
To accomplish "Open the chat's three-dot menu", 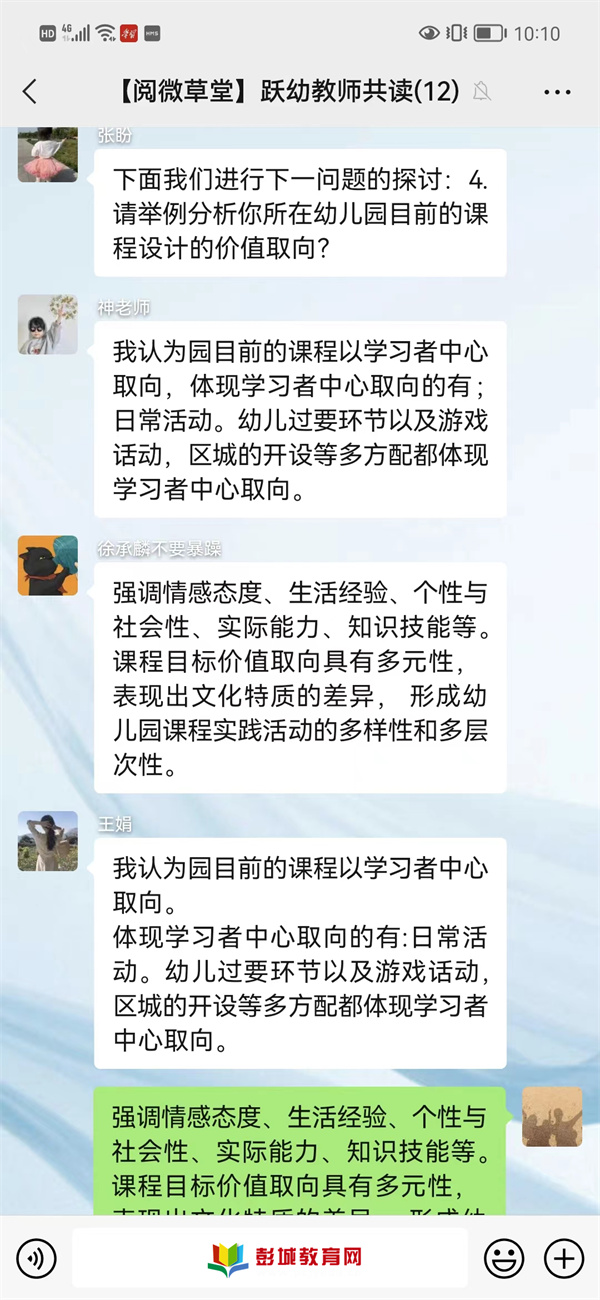I will tap(557, 92).
